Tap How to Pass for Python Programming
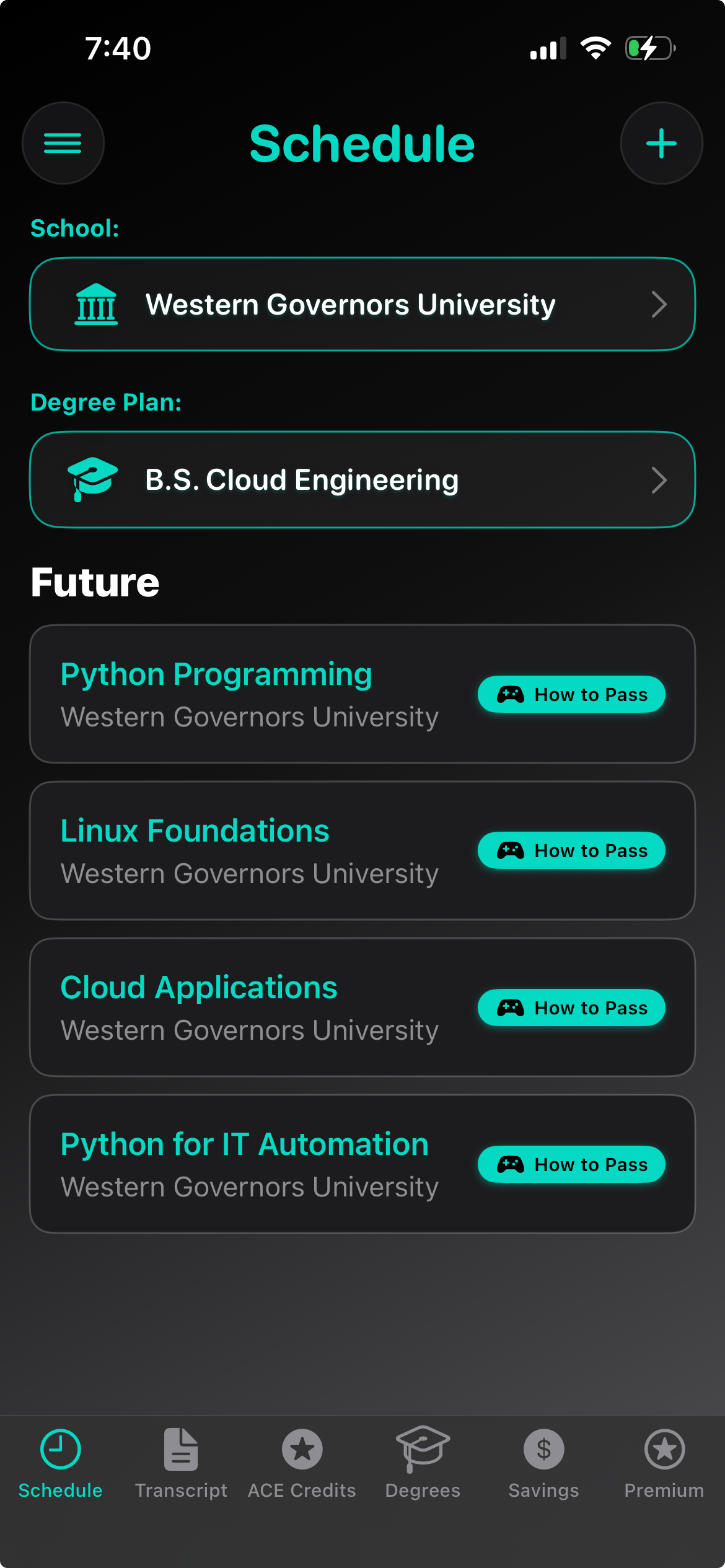The width and height of the screenshot is (725, 1568). pos(571,695)
